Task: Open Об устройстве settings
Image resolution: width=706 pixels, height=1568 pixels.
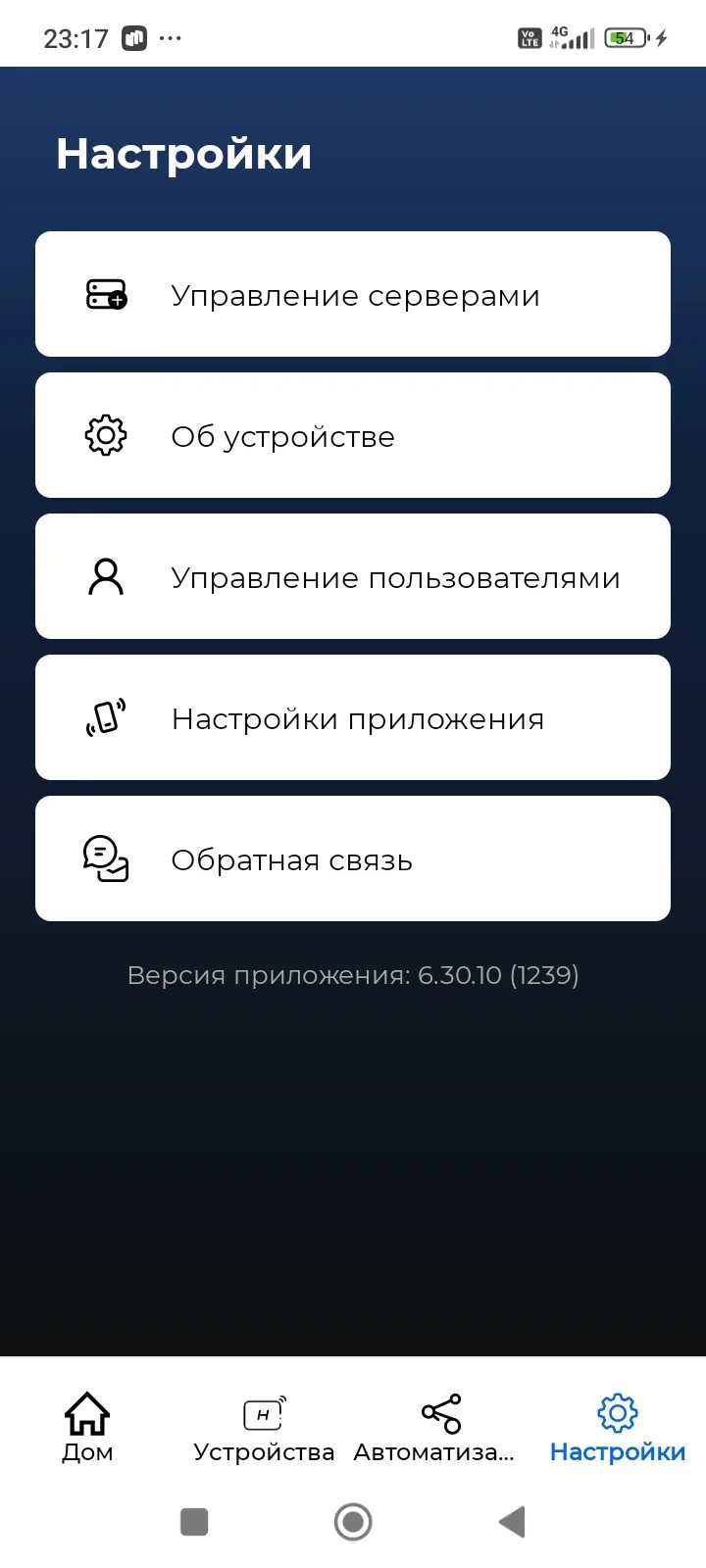Action: [x=353, y=435]
